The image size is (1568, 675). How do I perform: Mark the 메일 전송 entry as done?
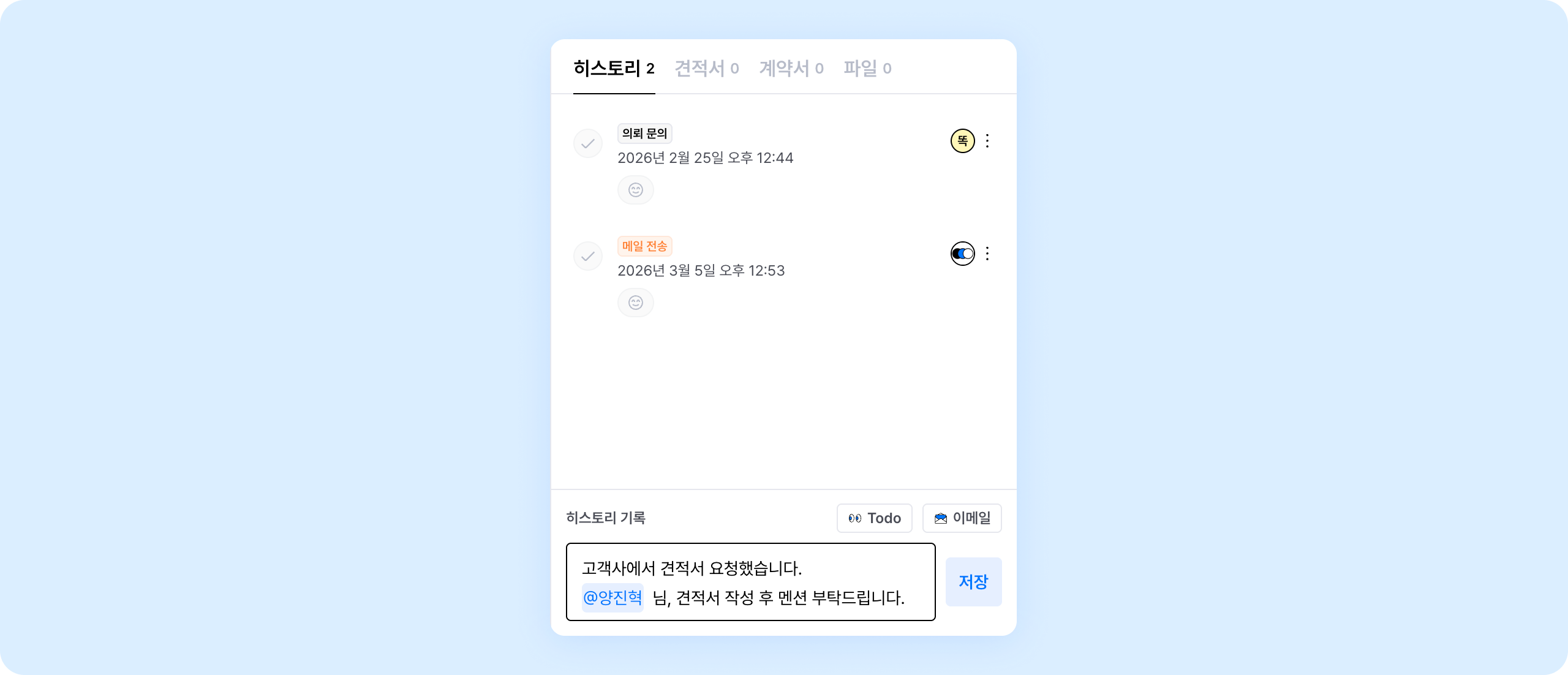point(587,256)
